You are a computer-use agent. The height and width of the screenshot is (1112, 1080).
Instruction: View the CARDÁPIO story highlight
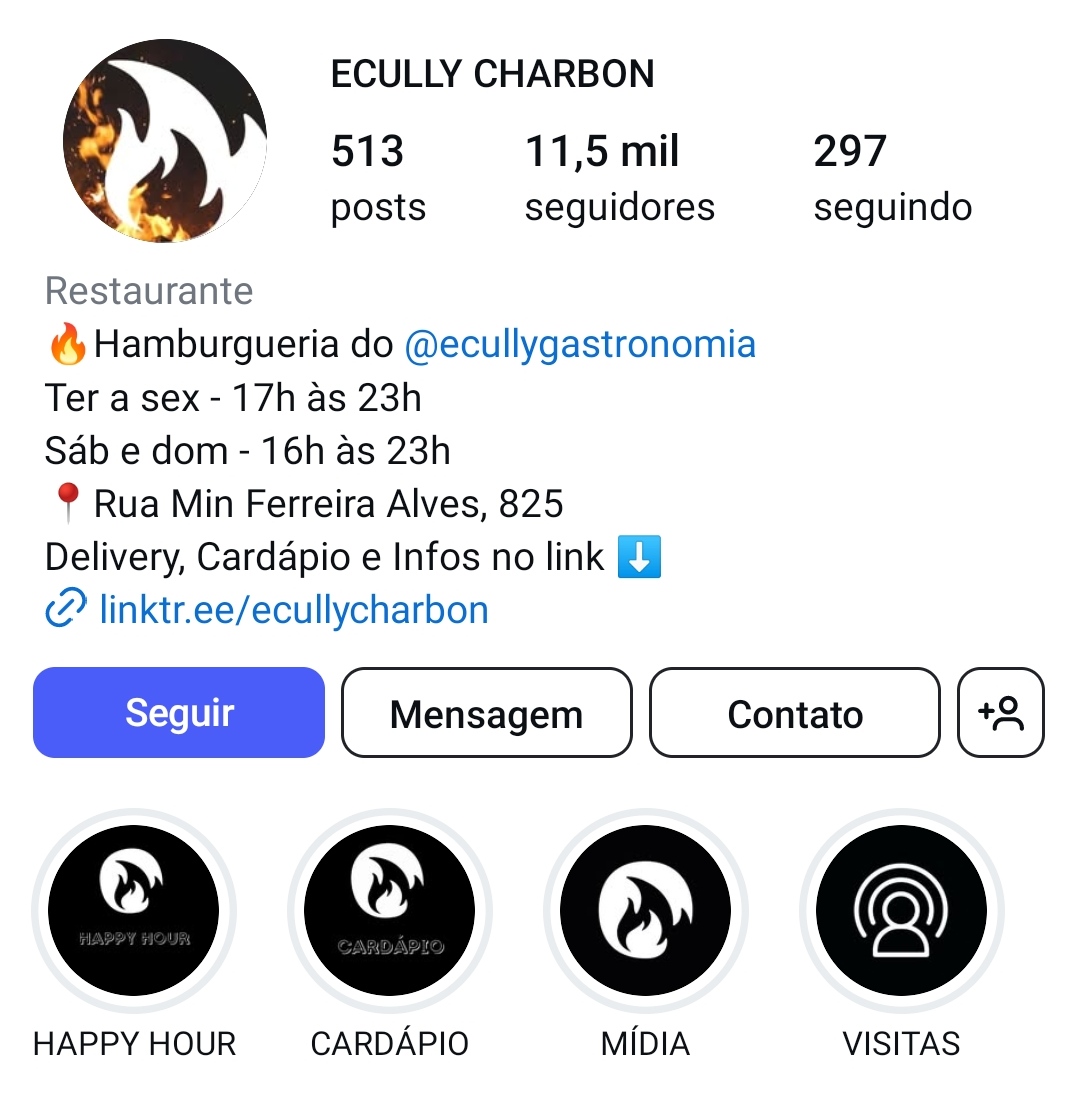[390, 910]
